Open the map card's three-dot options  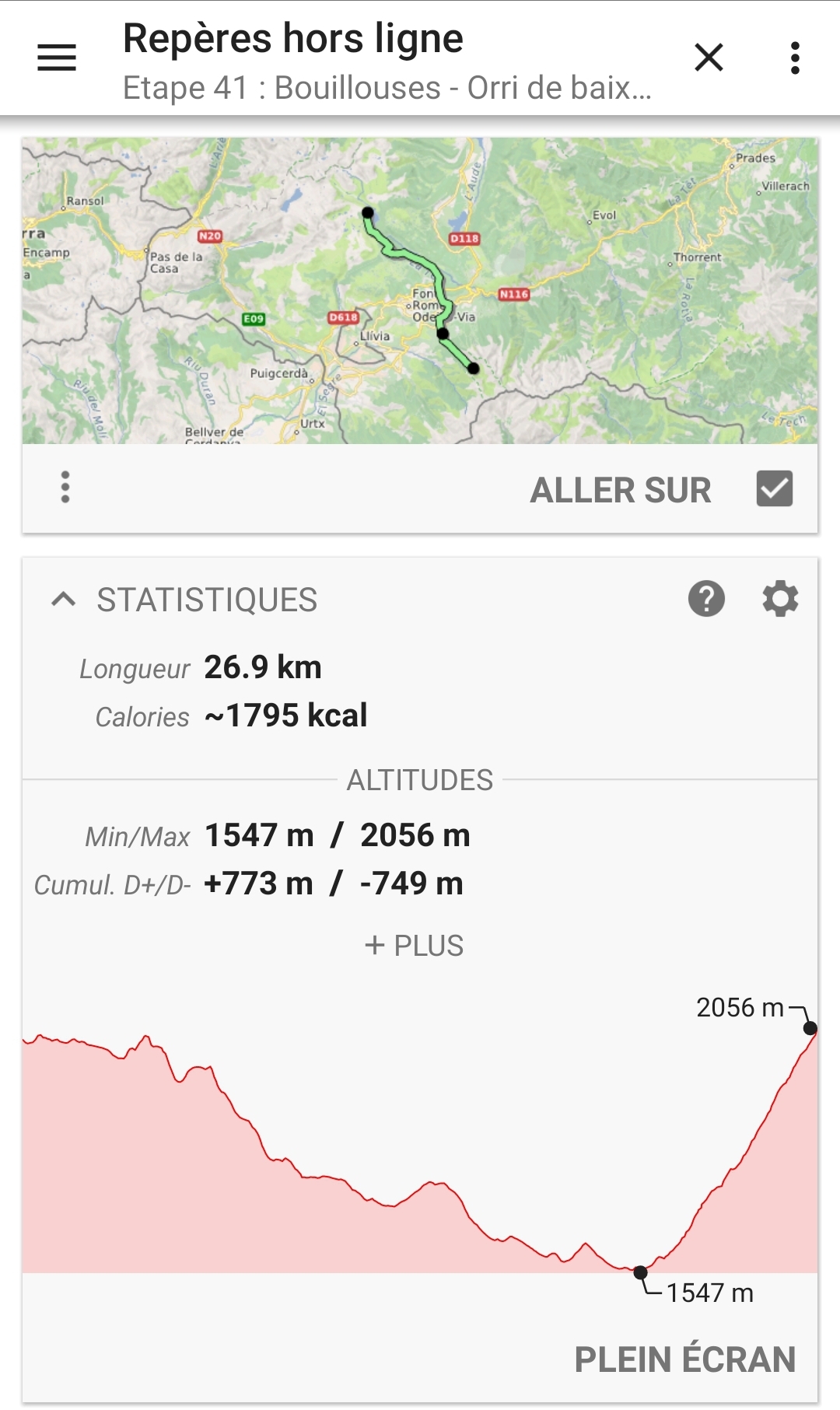point(65,488)
